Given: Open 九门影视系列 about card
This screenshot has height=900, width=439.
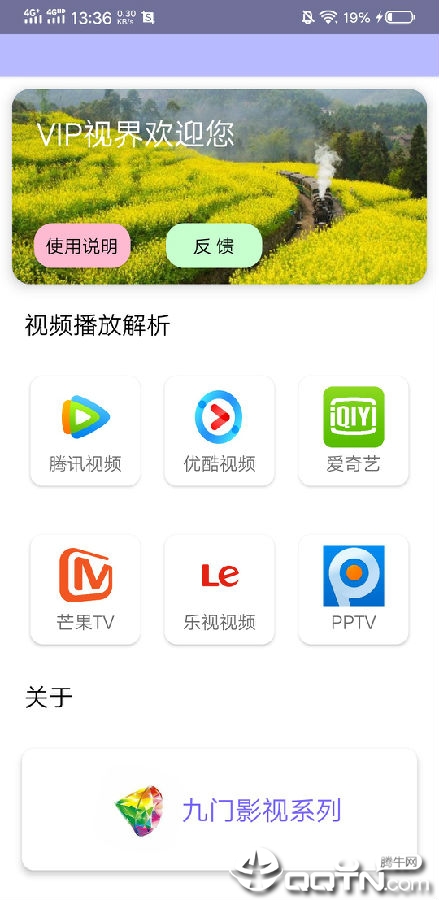Looking at the screenshot, I should [219, 809].
